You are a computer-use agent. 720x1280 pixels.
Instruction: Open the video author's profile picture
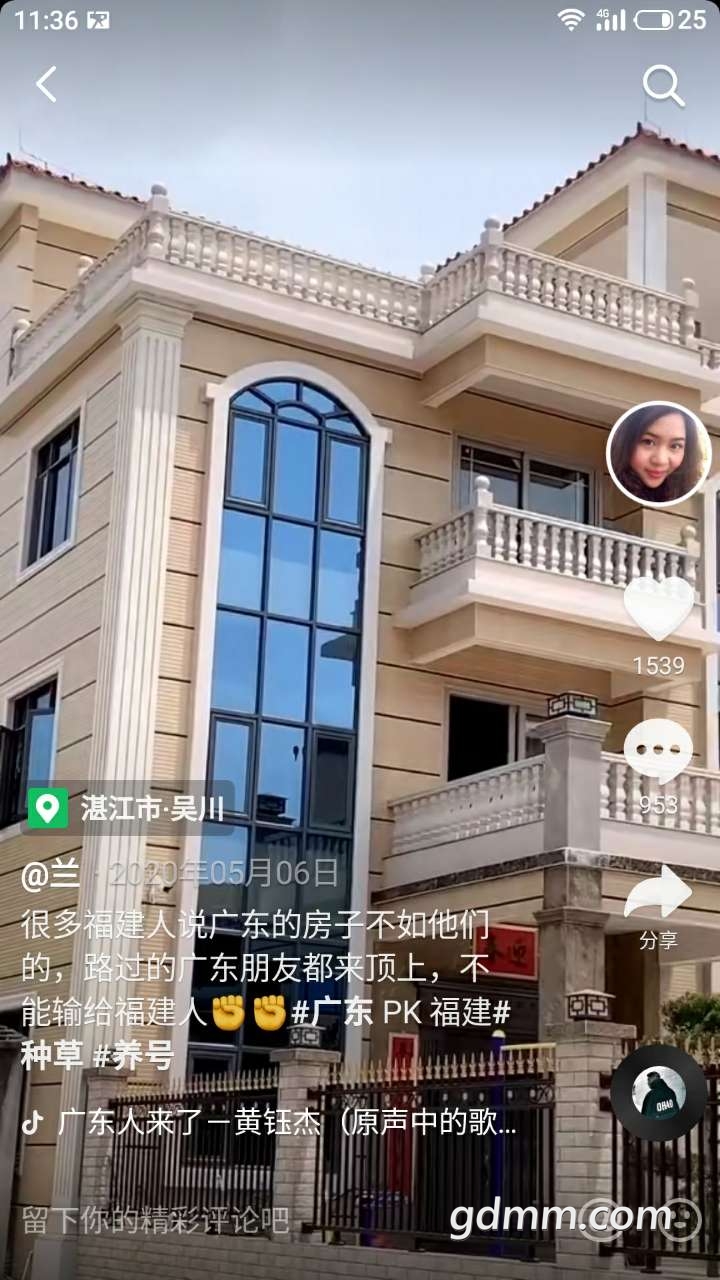(x=658, y=453)
